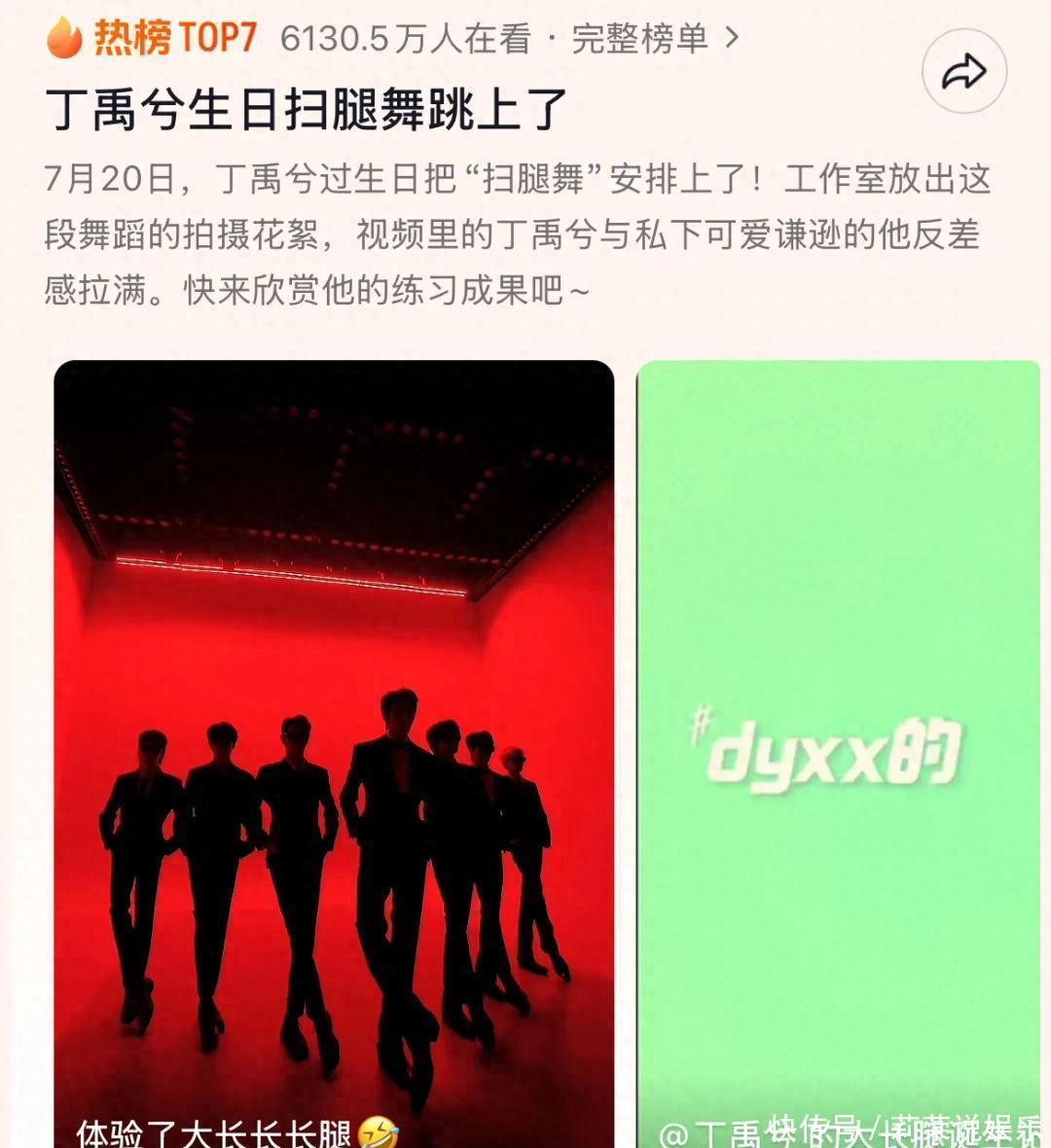Open the red-lit dance group video
This screenshot has width=1051, height=1148.
334,749
